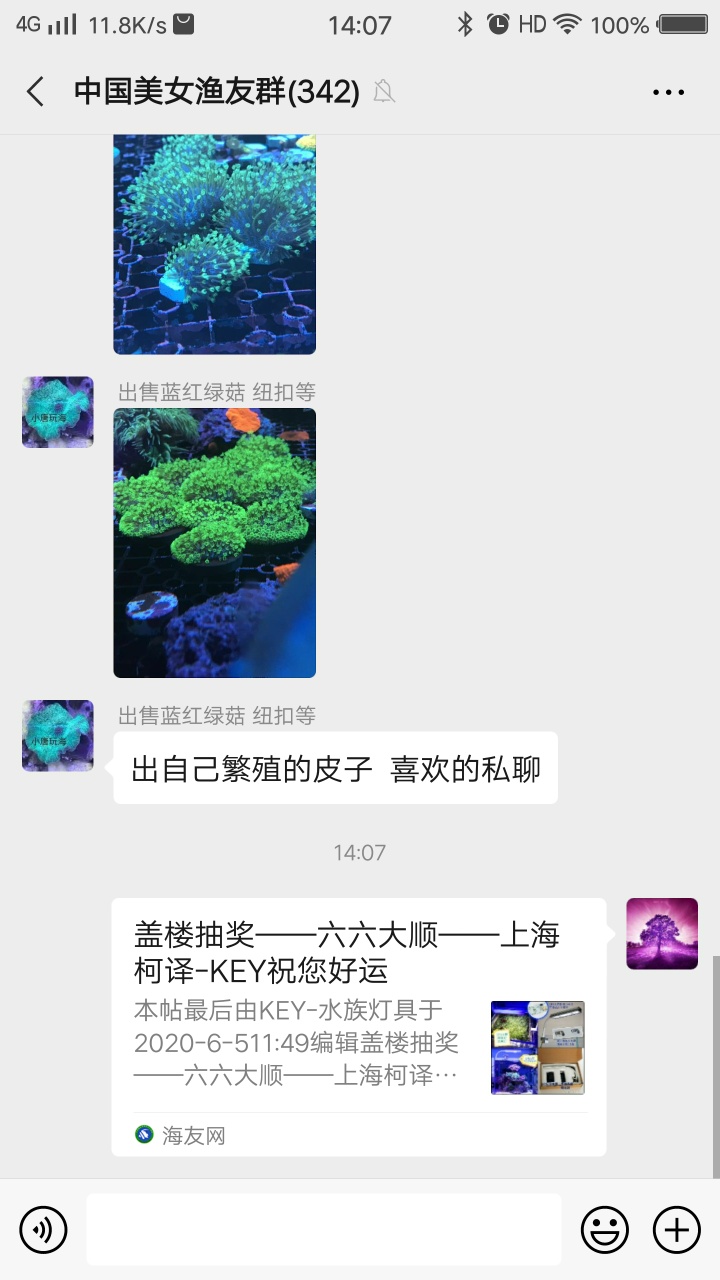Open sender avatar beside green coral photo

(x=58, y=412)
